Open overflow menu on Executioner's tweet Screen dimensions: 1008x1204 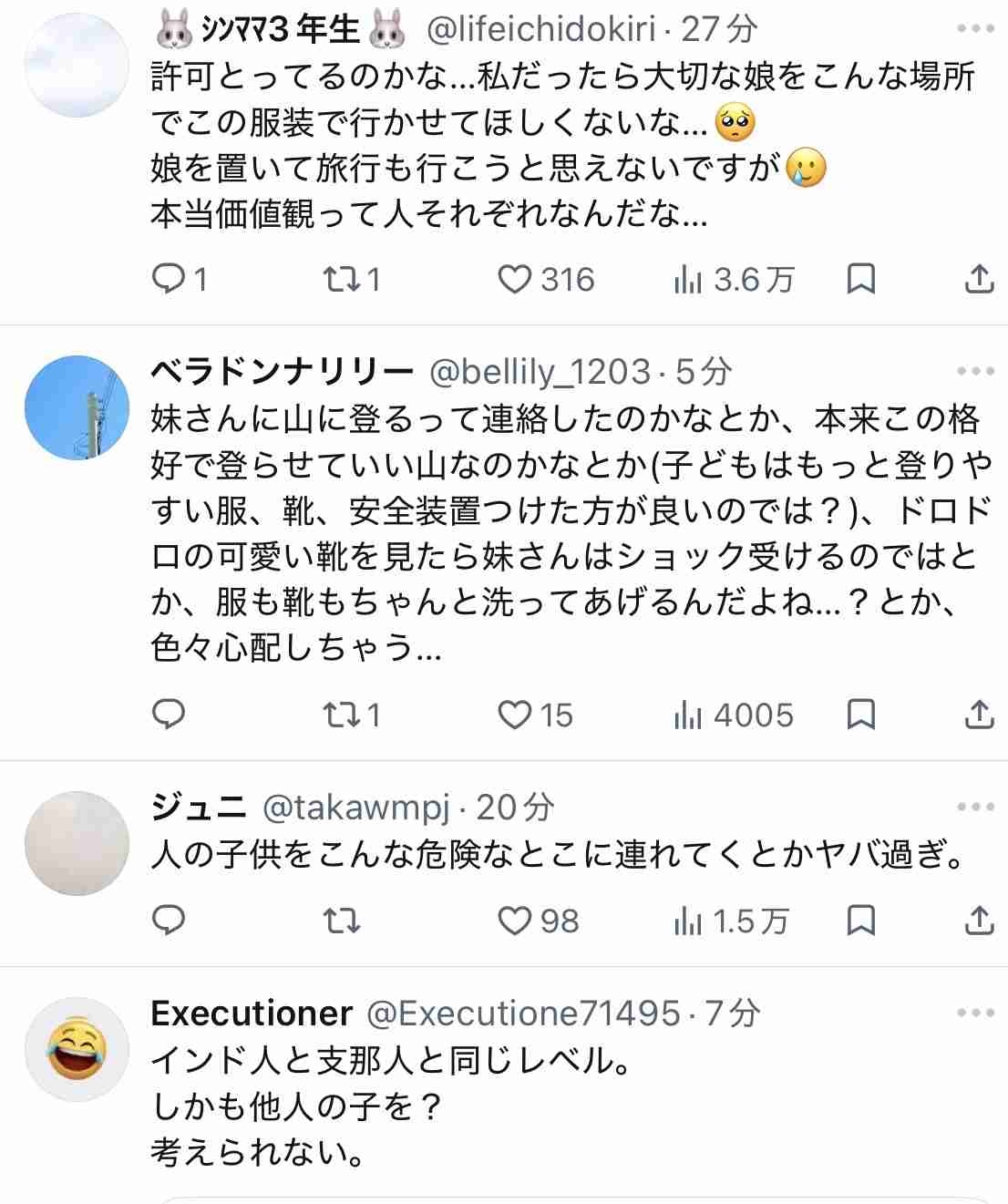point(975,1013)
